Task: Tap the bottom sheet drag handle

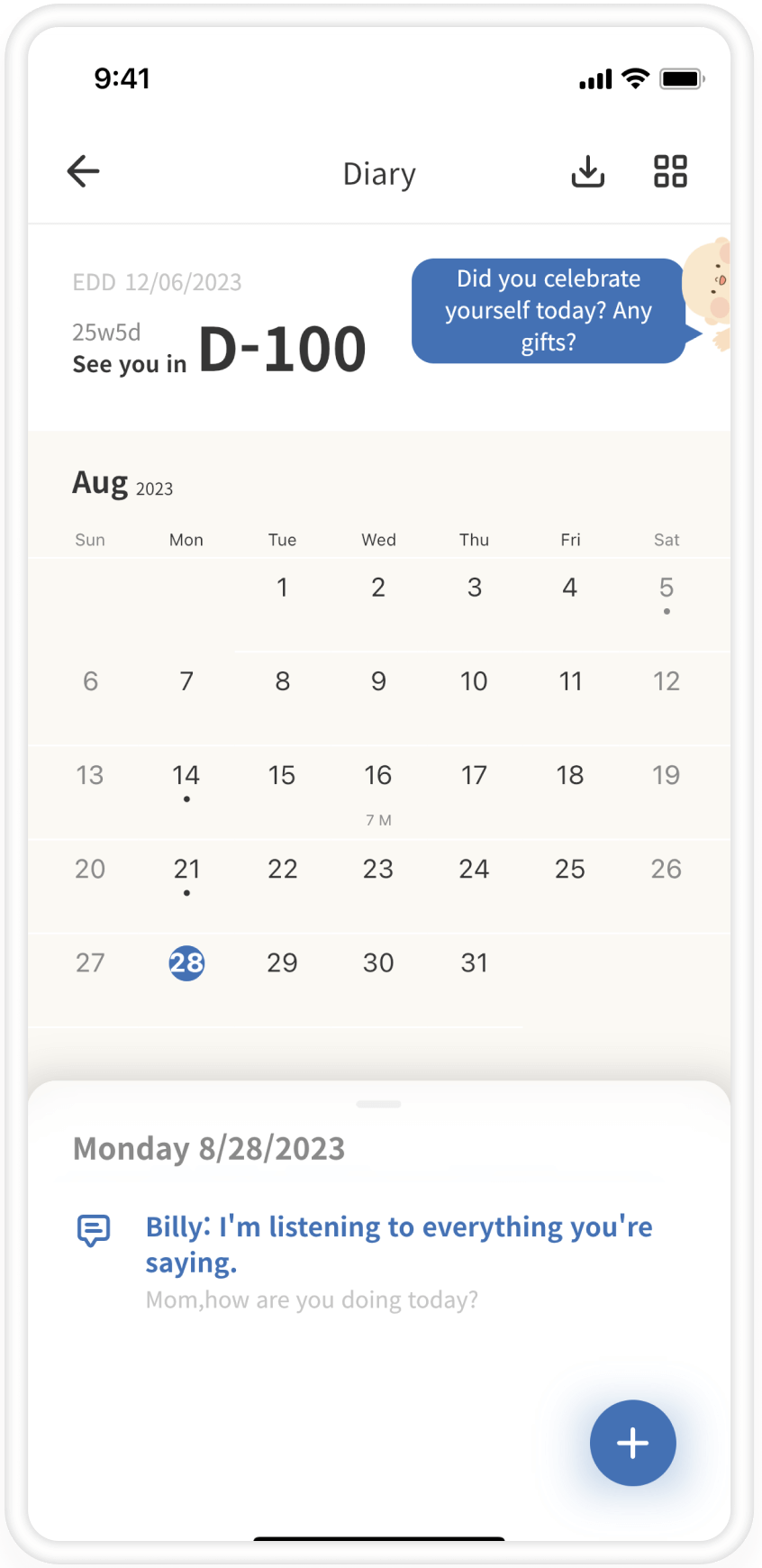Action: point(378,1104)
